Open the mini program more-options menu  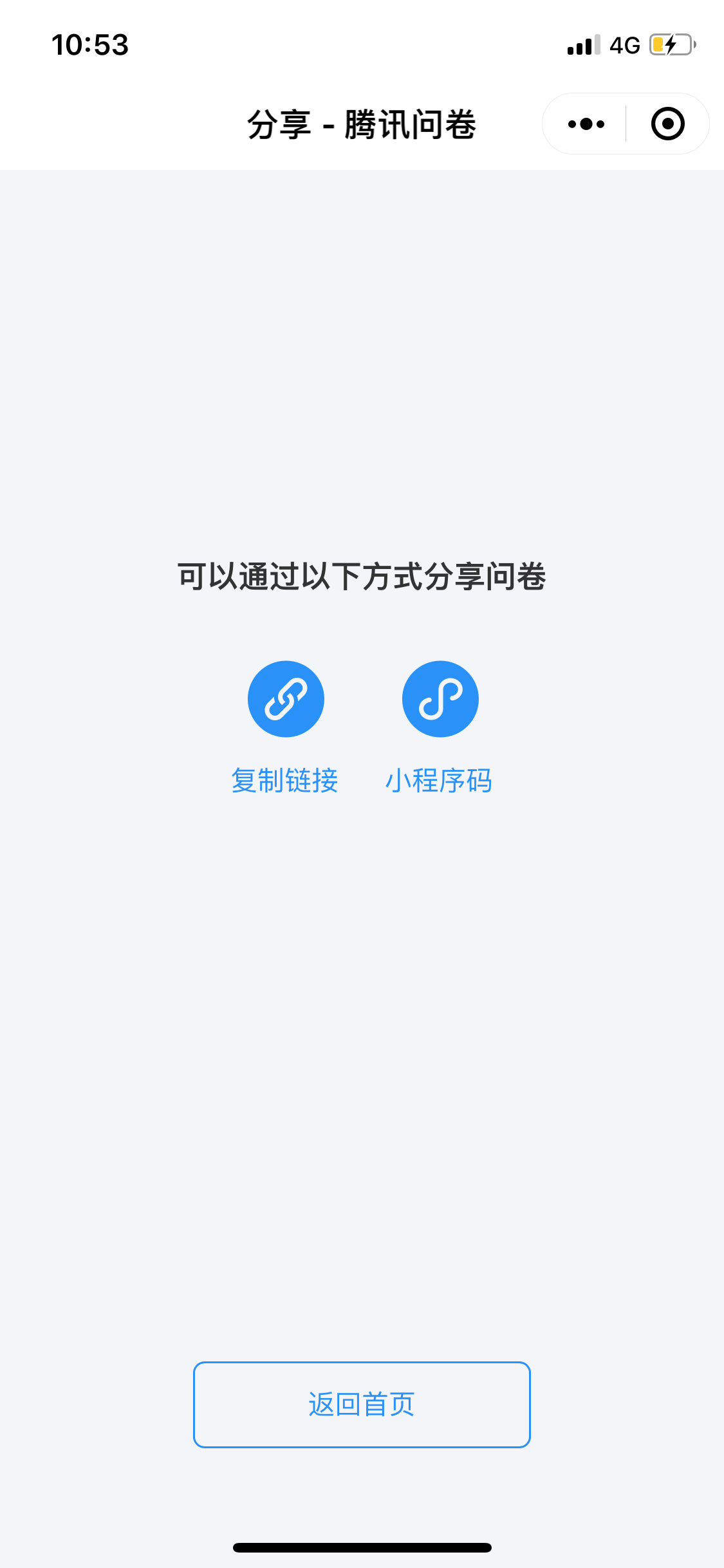click(586, 124)
